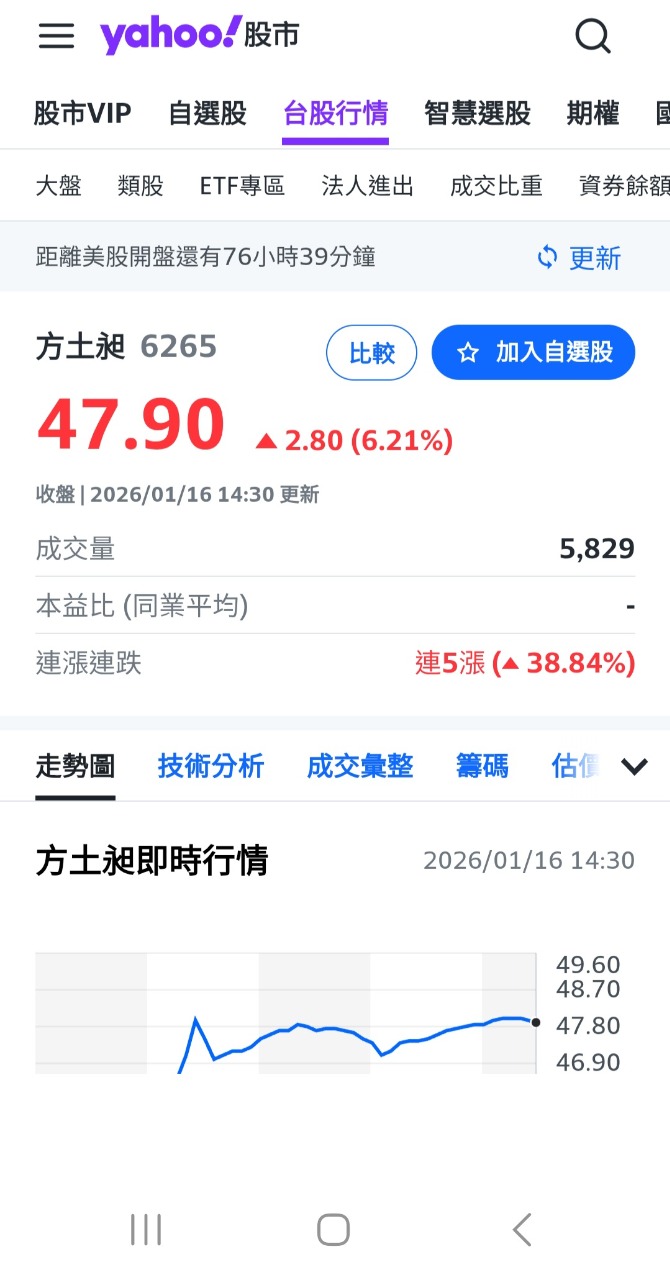Go to ETF專區
Image resolution: width=670 pixels, height=1280 pixels.
(x=242, y=185)
